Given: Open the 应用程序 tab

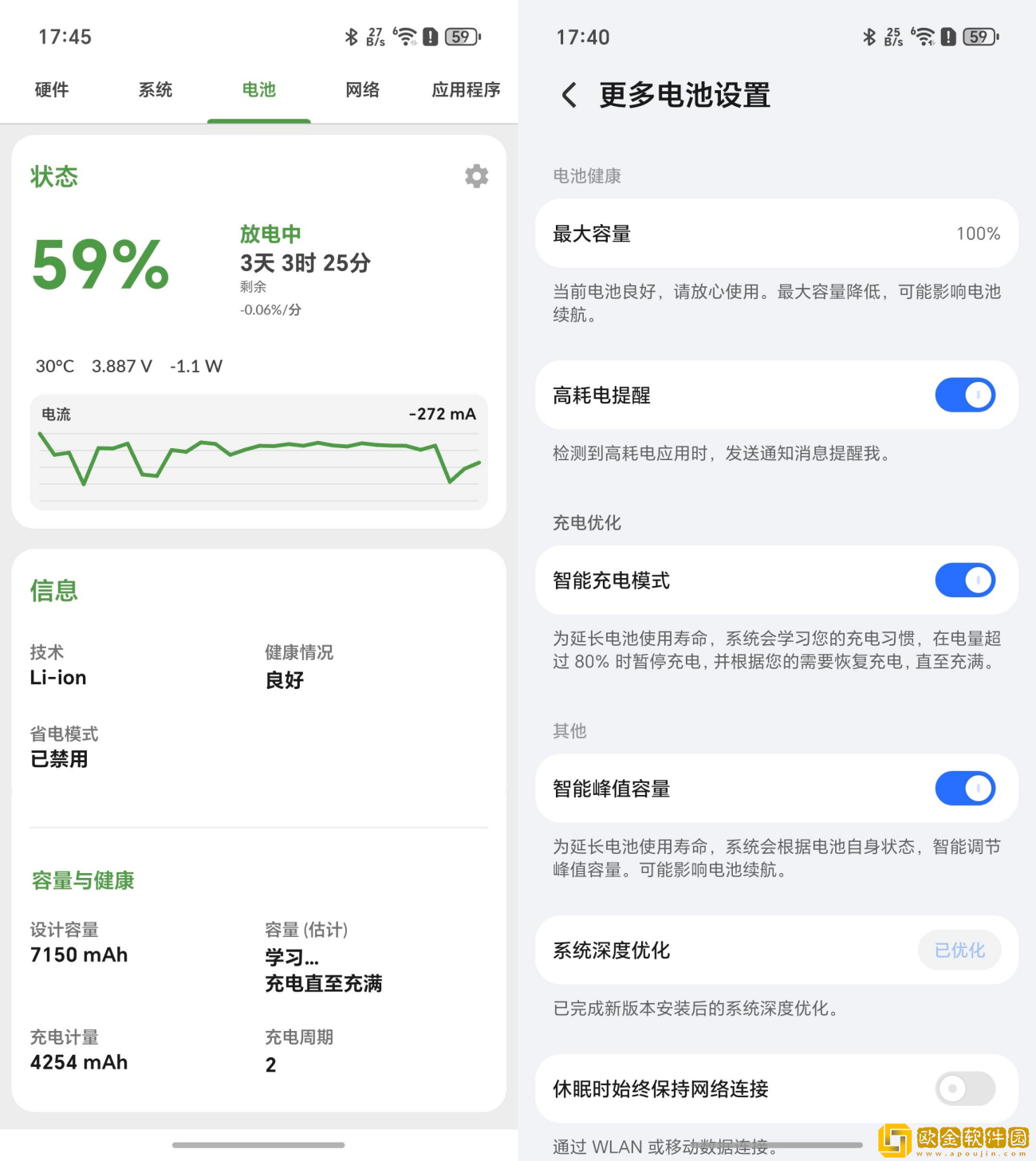Looking at the screenshot, I should (x=466, y=90).
